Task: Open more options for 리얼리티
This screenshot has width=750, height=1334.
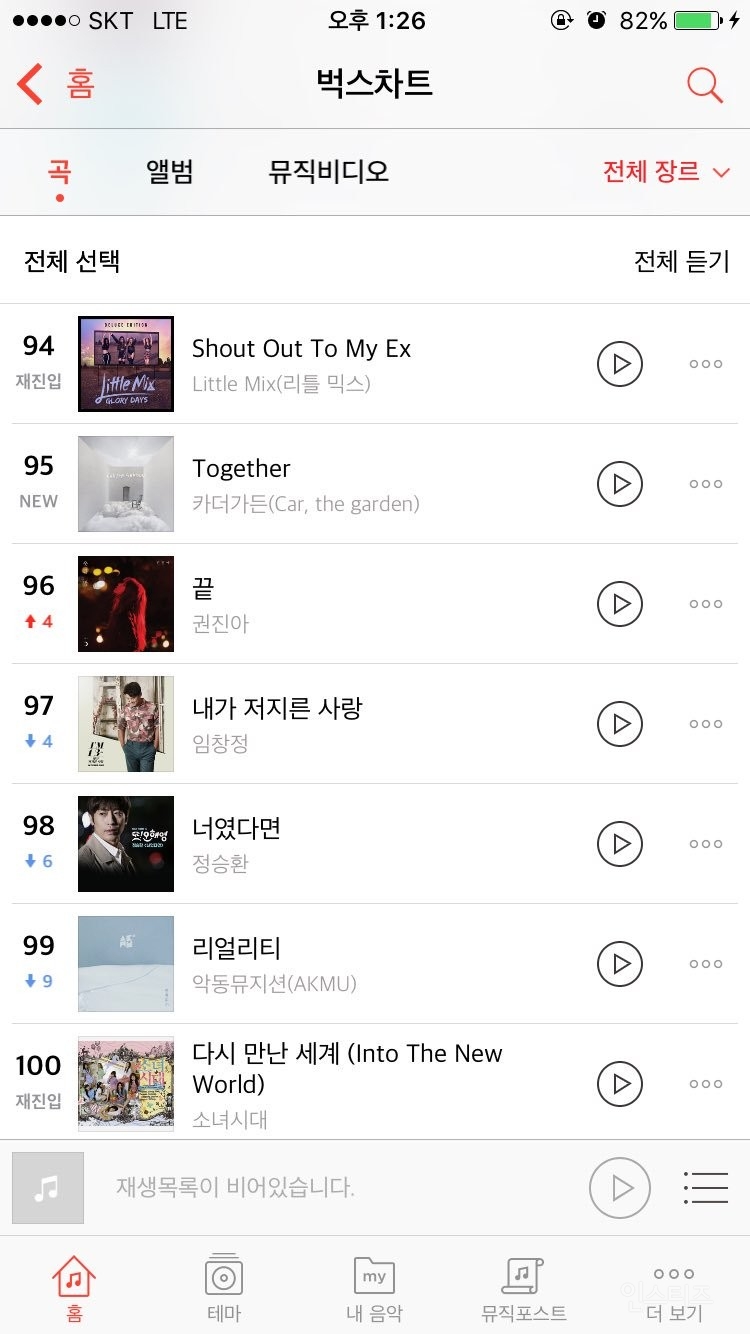Action: [706, 964]
